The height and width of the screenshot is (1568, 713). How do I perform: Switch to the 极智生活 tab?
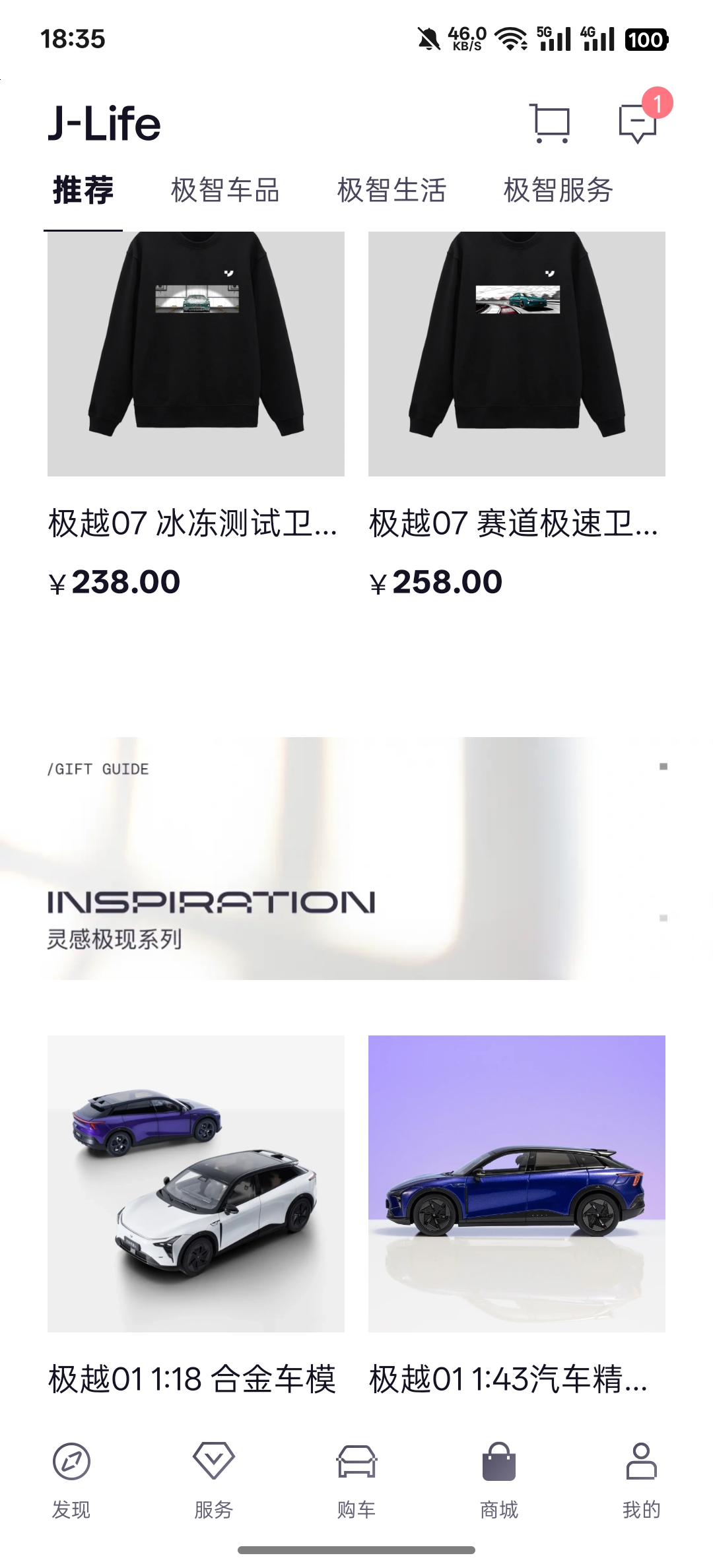pyautogui.click(x=391, y=190)
